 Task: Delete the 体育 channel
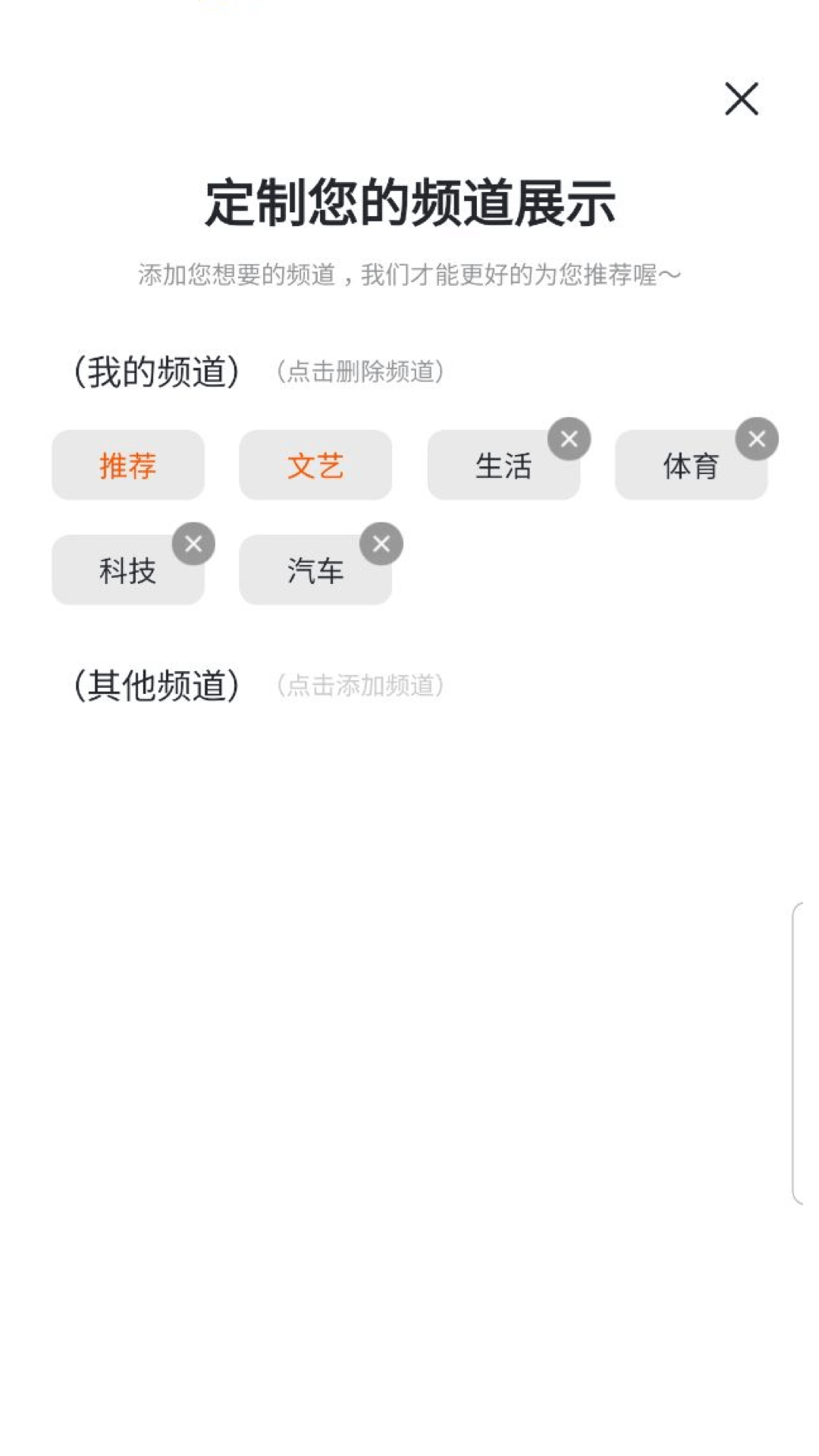pyautogui.click(x=756, y=439)
